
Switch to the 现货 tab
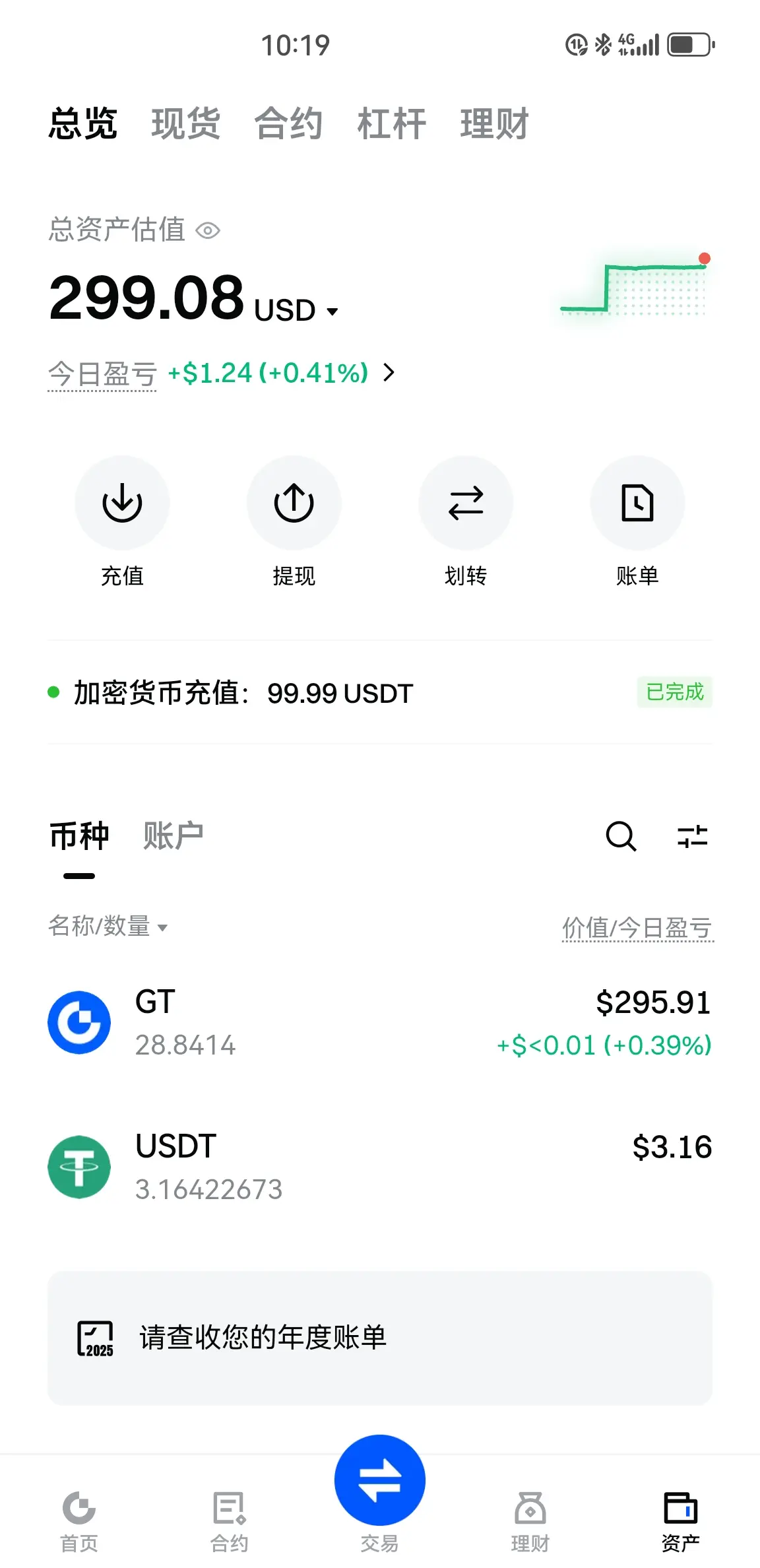point(185,123)
